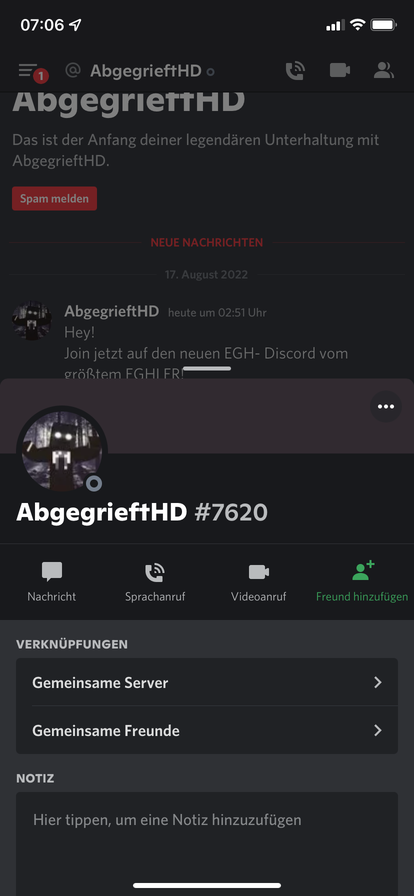
Task: Start a Sprachanruf voice call
Action: 155,581
